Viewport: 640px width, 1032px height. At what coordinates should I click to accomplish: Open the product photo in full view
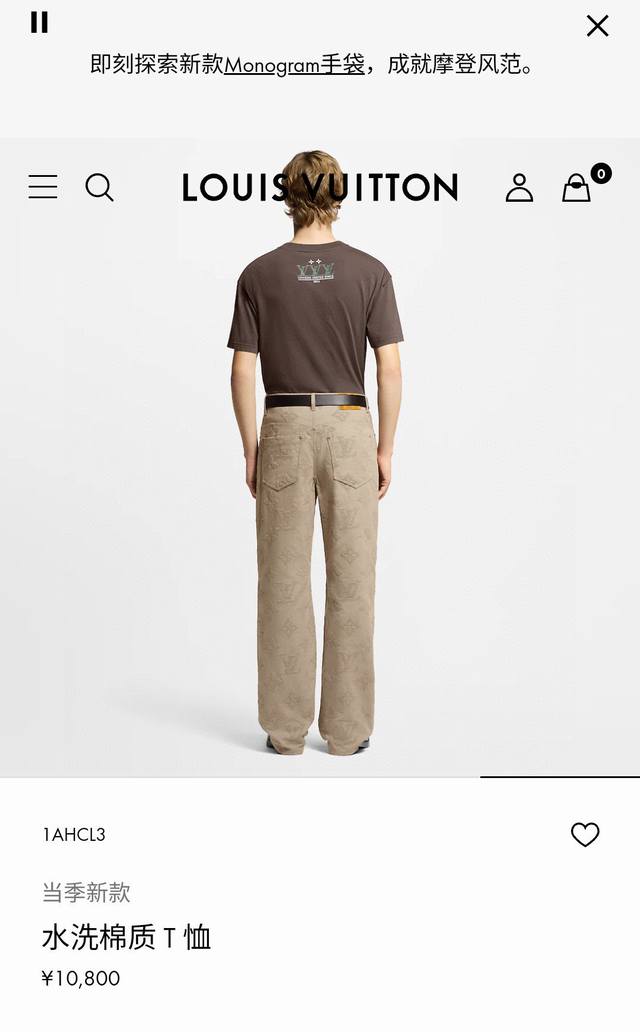320,457
